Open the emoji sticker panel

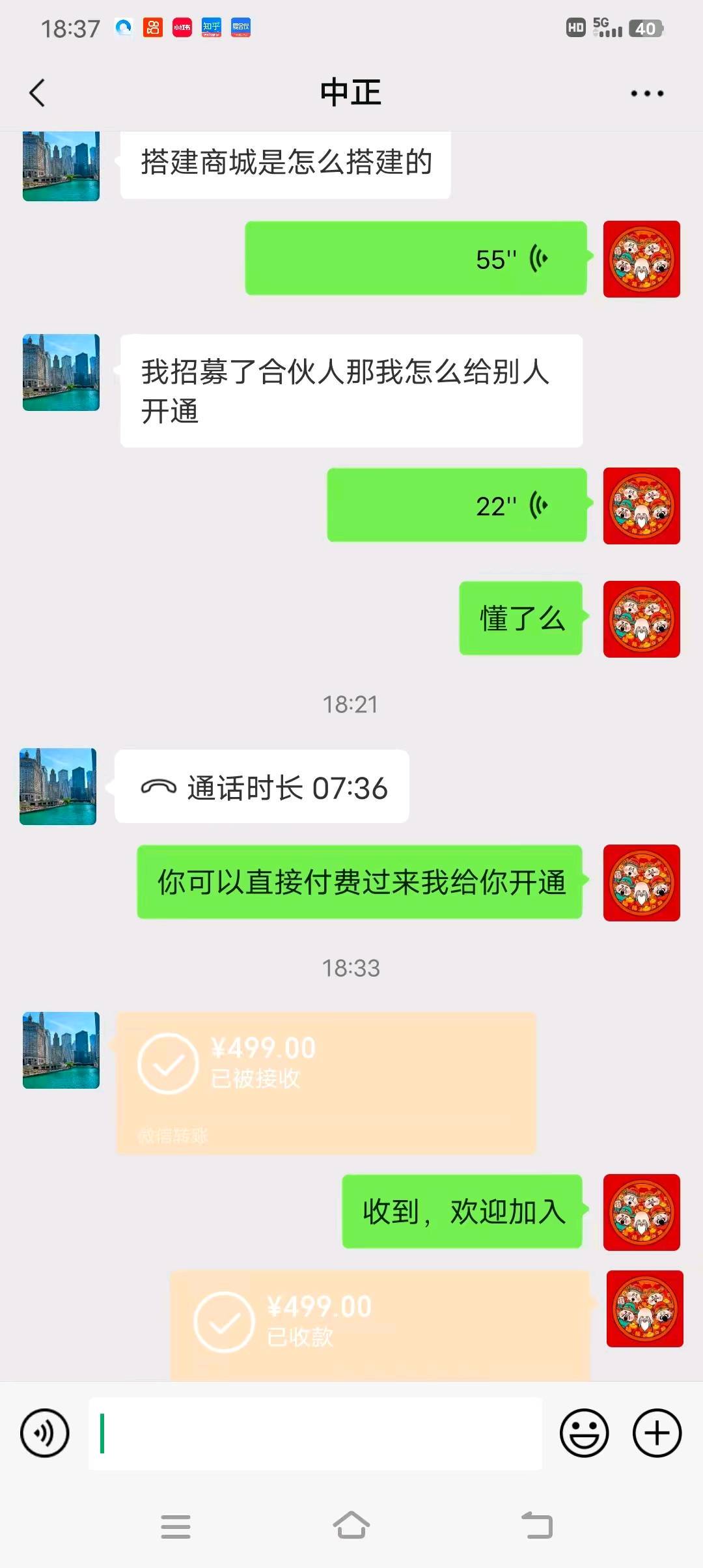coord(584,1433)
